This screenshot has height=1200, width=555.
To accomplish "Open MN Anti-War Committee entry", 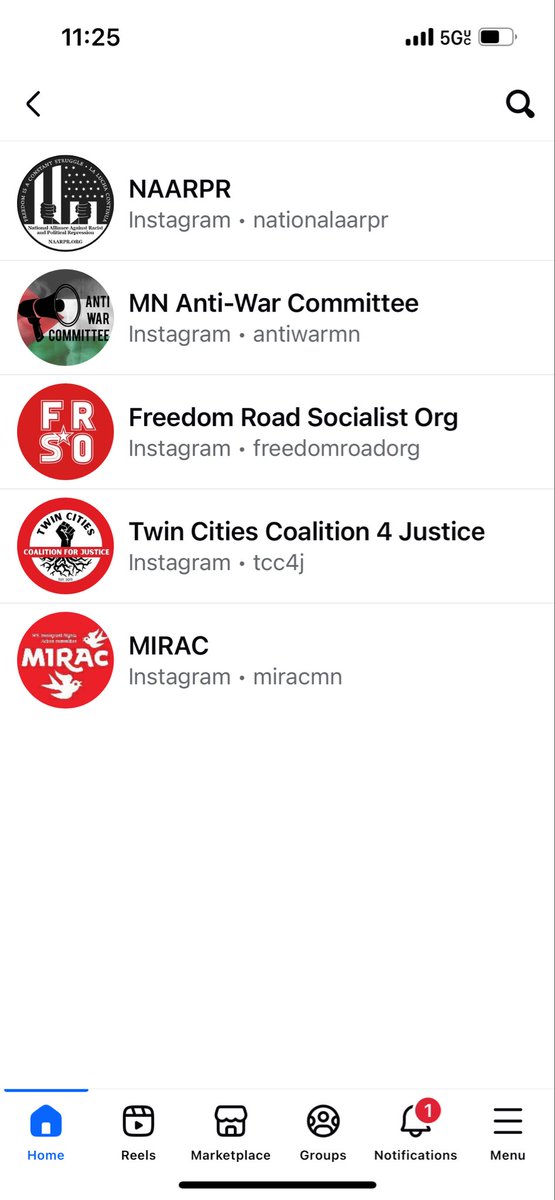I will pos(277,318).
